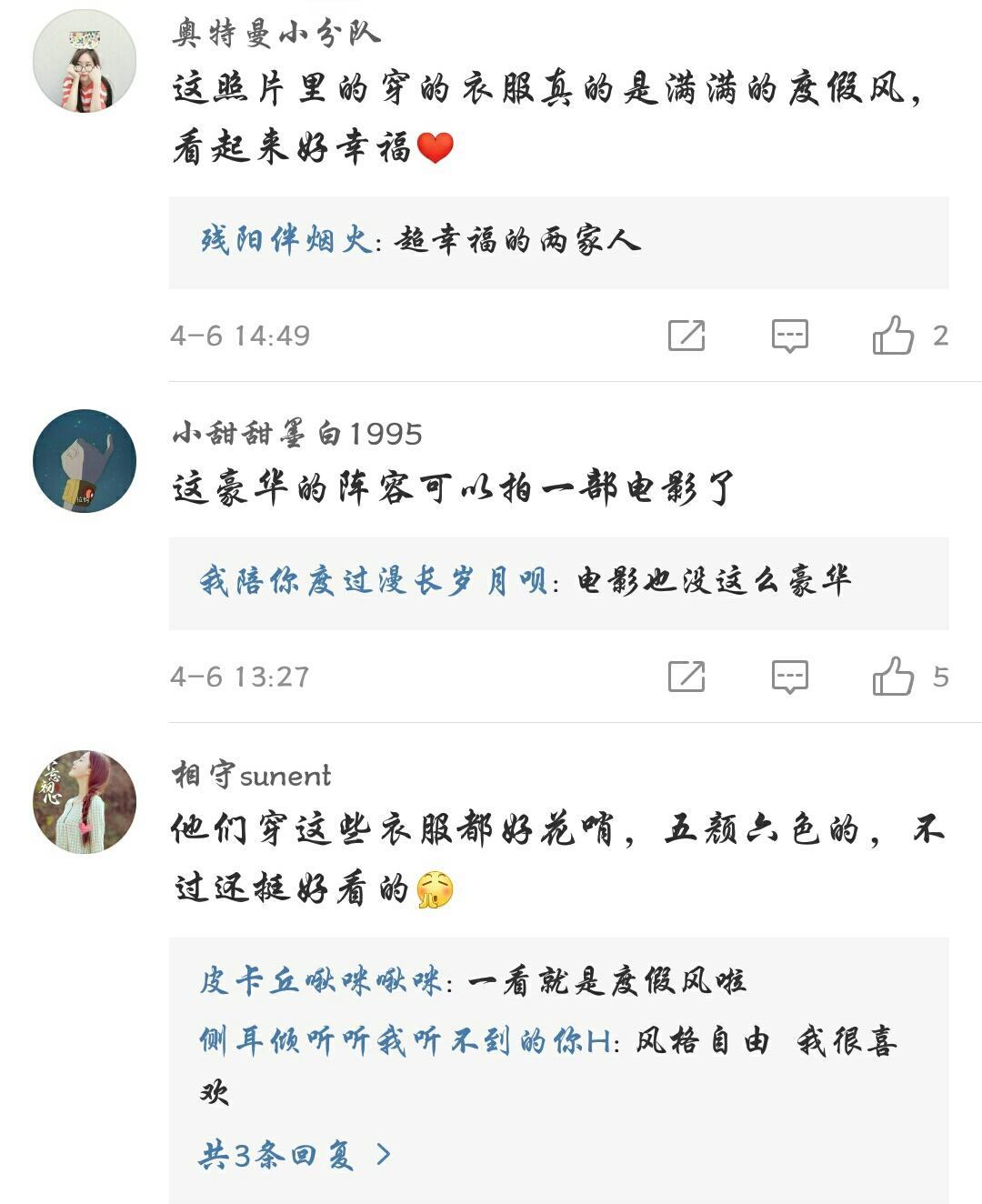This screenshot has height=1204, width=982.
Task: Open 相守sunent's profile picture
Action: coord(85,802)
